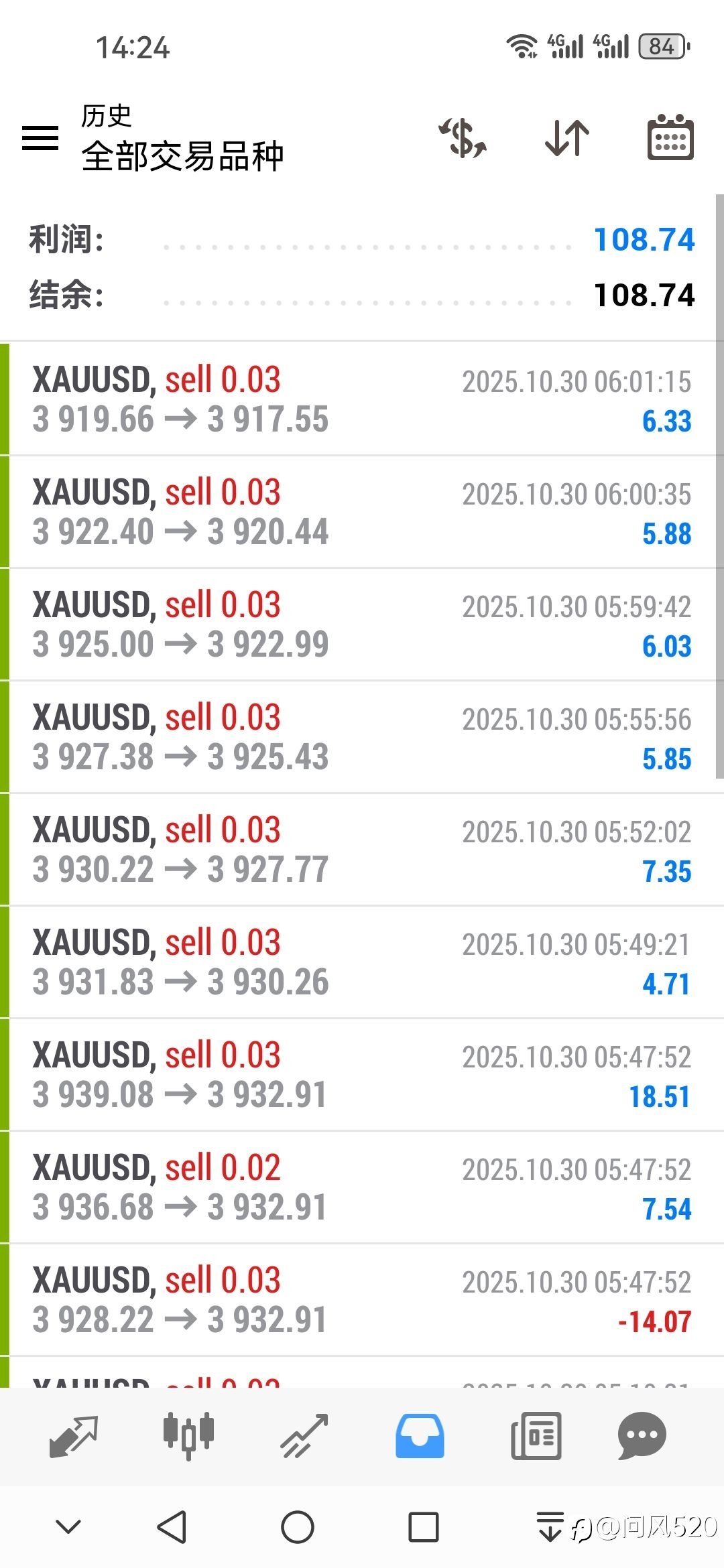Select the losing trade with -14.07
The image size is (724, 1568).
[x=362, y=1300]
